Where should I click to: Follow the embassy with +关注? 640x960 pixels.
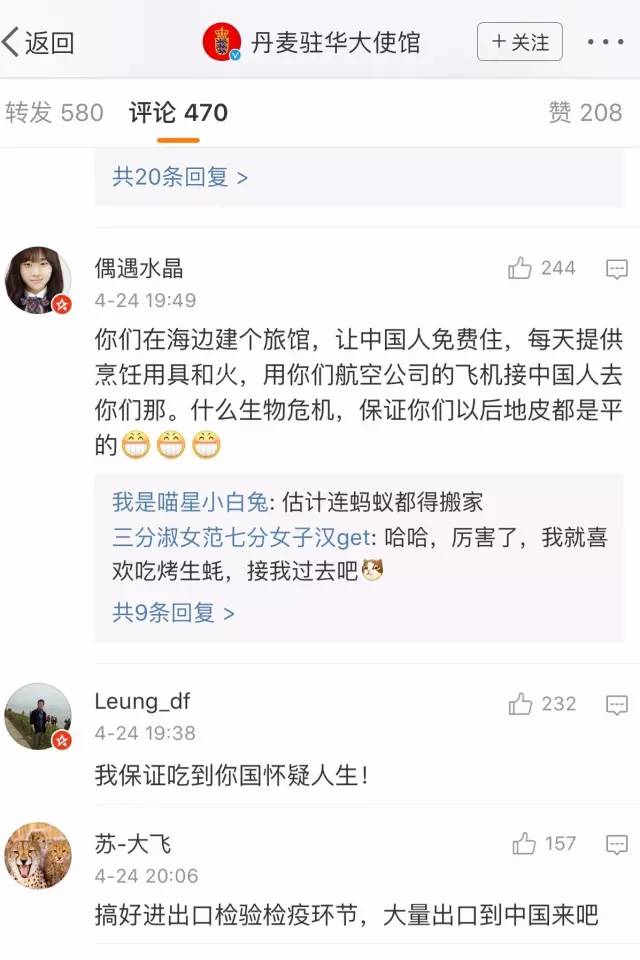519,42
